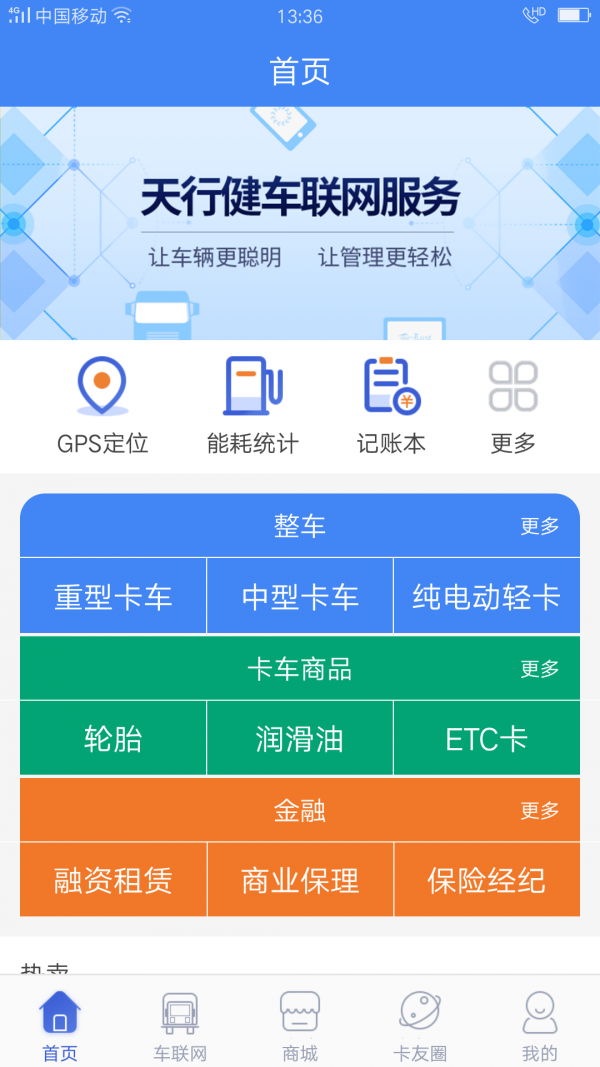Tap 更多 in the 金融 section
The height and width of the screenshot is (1067, 600).
[539, 810]
